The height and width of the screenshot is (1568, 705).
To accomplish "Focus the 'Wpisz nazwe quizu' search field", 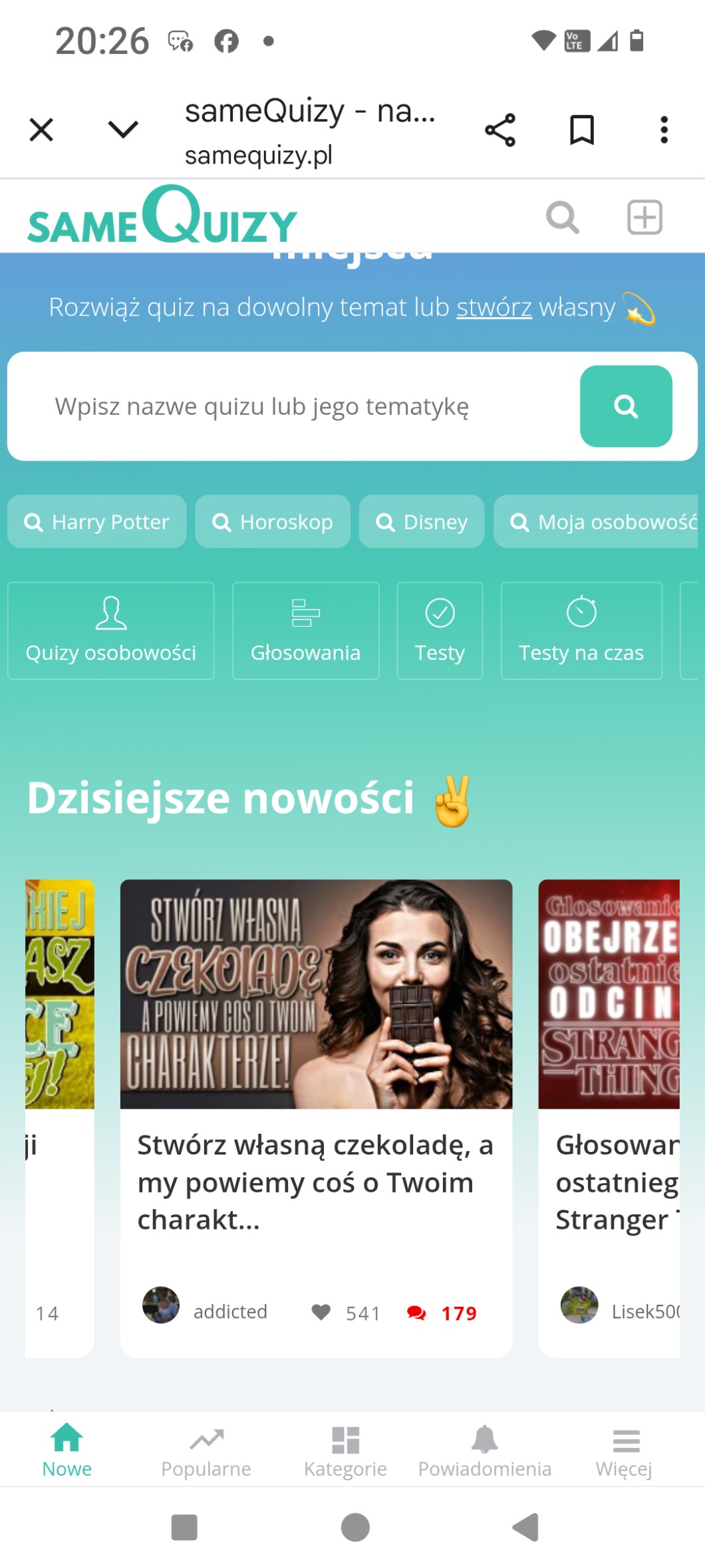I will coord(293,406).
